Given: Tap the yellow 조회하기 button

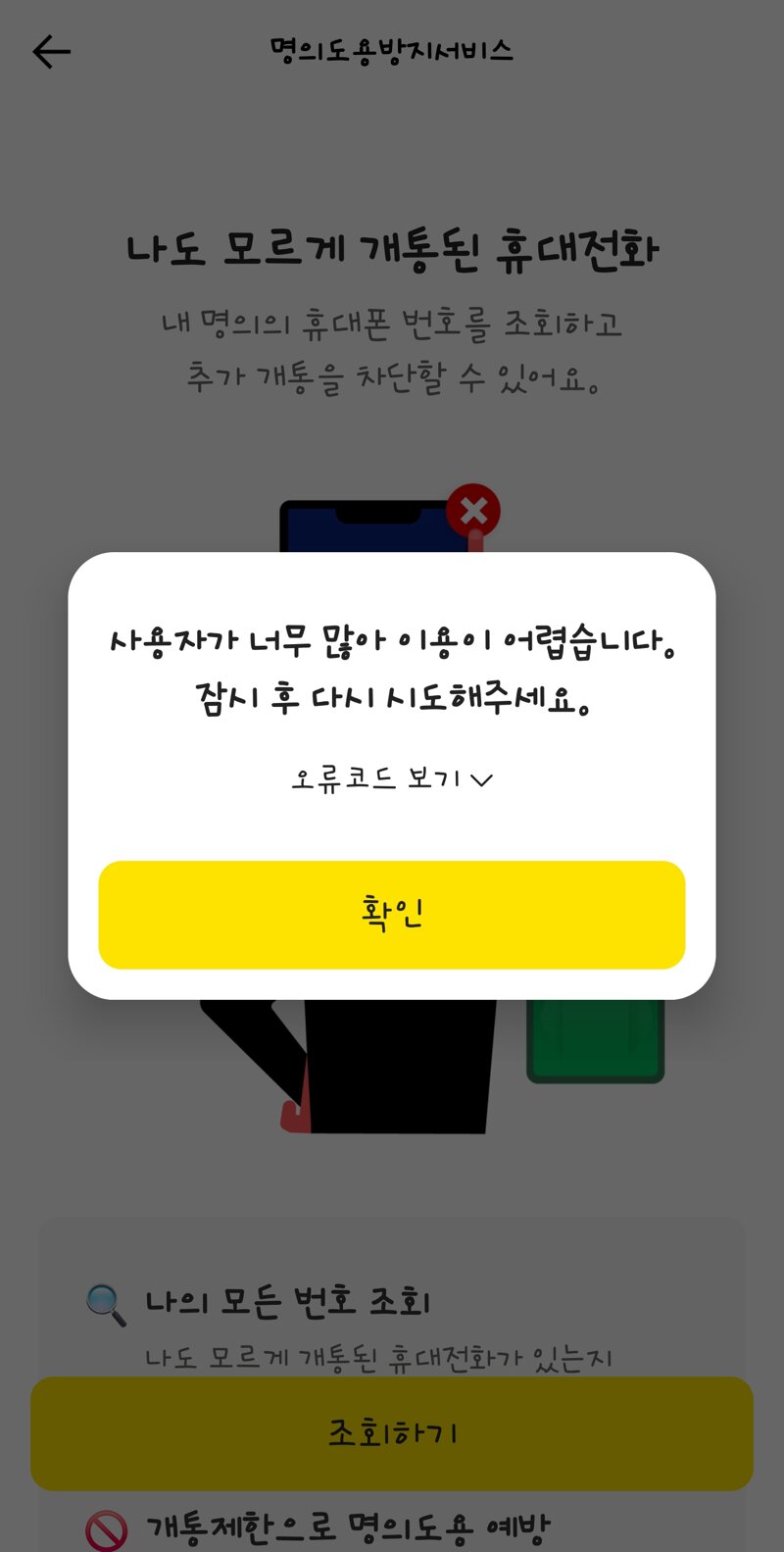Looking at the screenshot, I should pos(392,1433).
